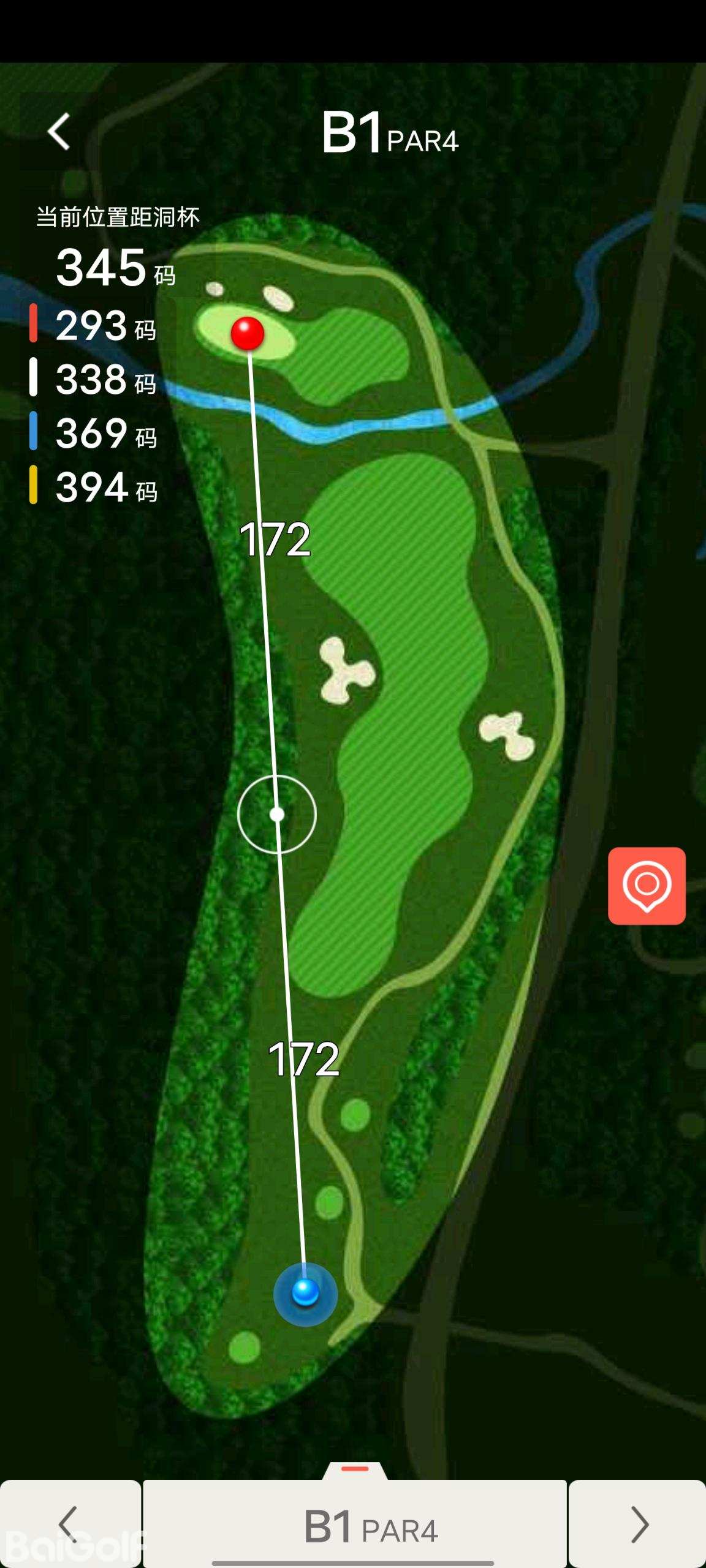Tap the red location pin button
This screenshot has height=1568, width=706.
pyautogui.click(x=647, y=886)
